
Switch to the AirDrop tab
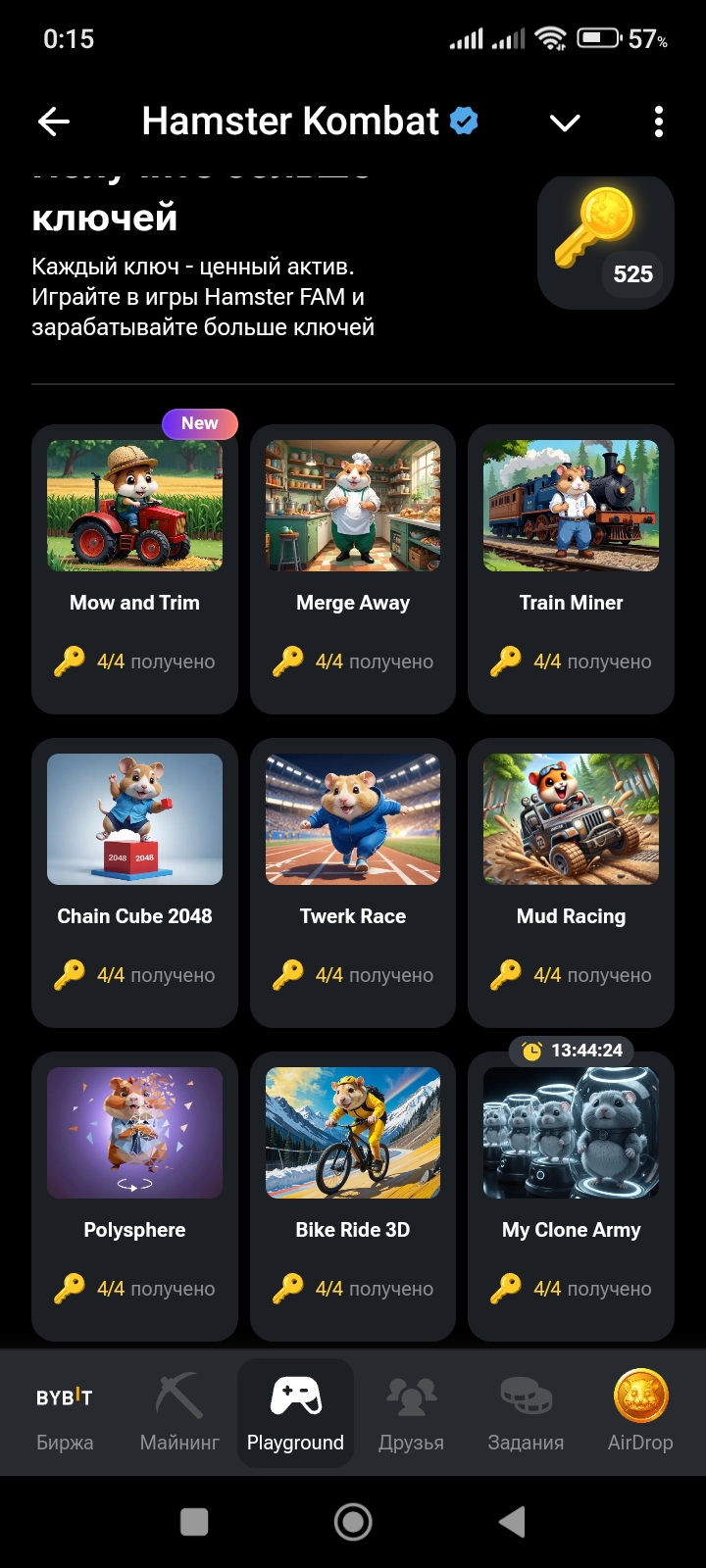point(640,1413)
